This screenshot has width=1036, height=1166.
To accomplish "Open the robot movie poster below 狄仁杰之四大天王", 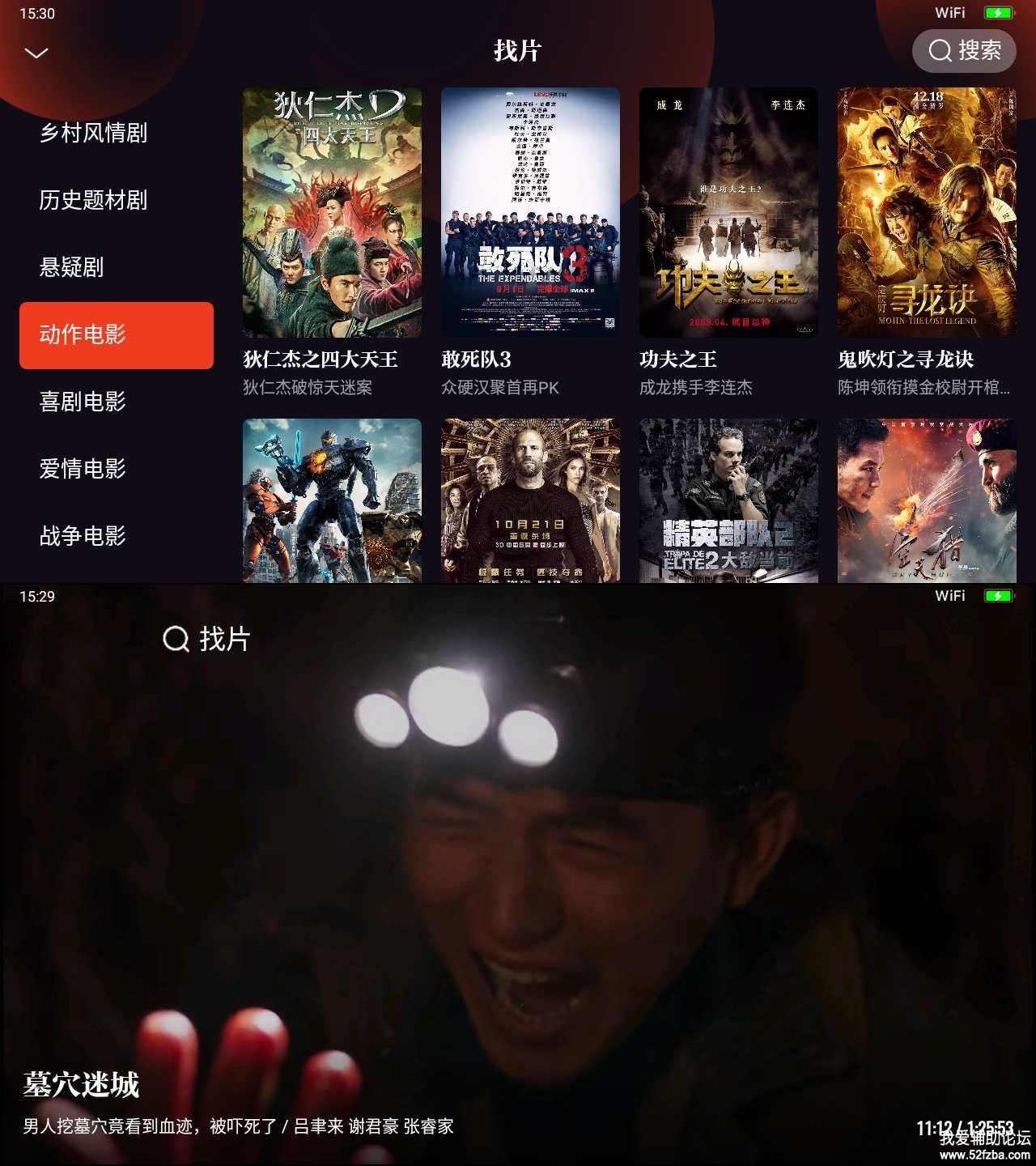I will [332, 500].
